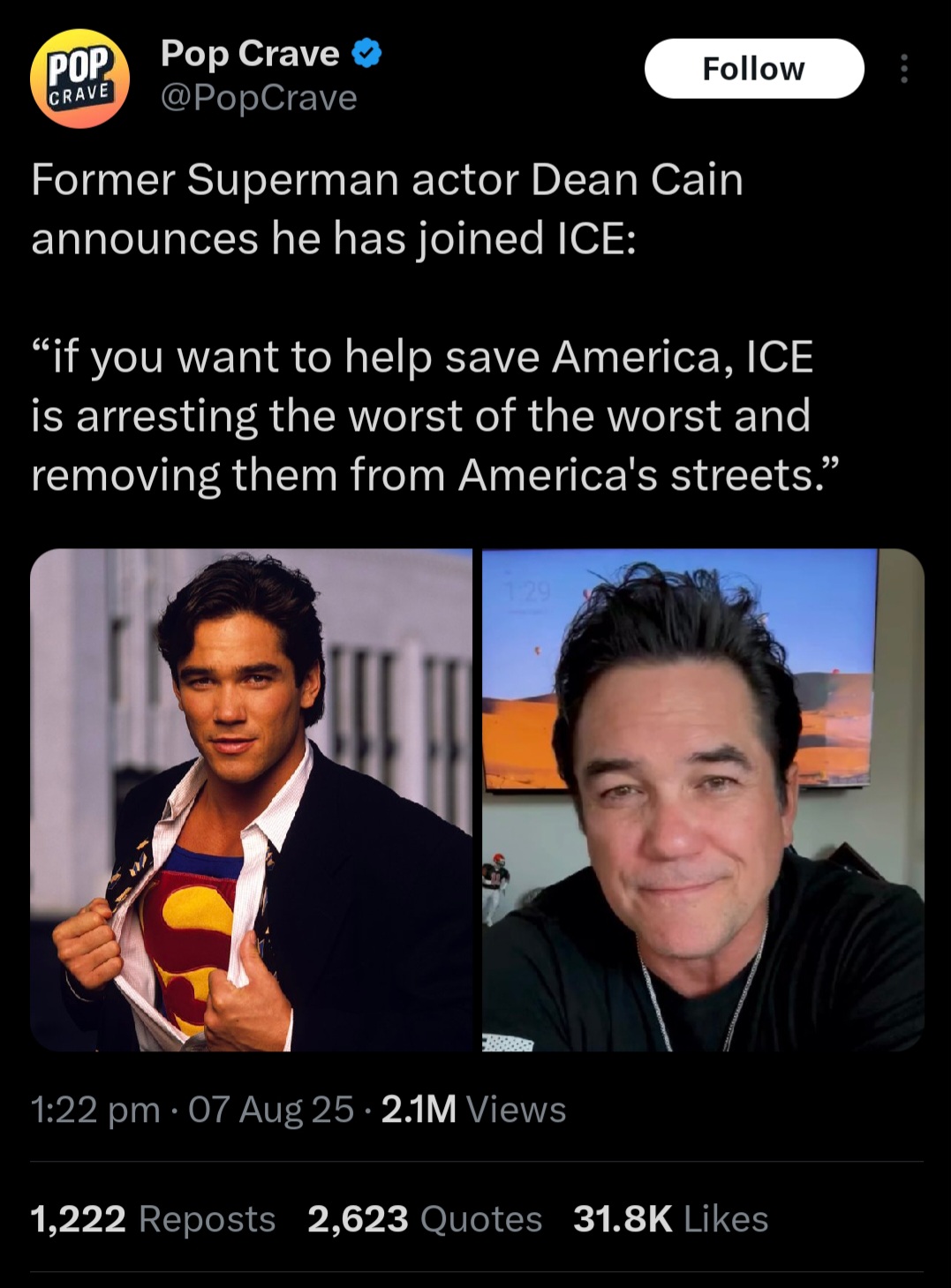Viewport: 951px width, 1288px height.
Task: Open the left Superman costume photo
Action: click(251, 800)
